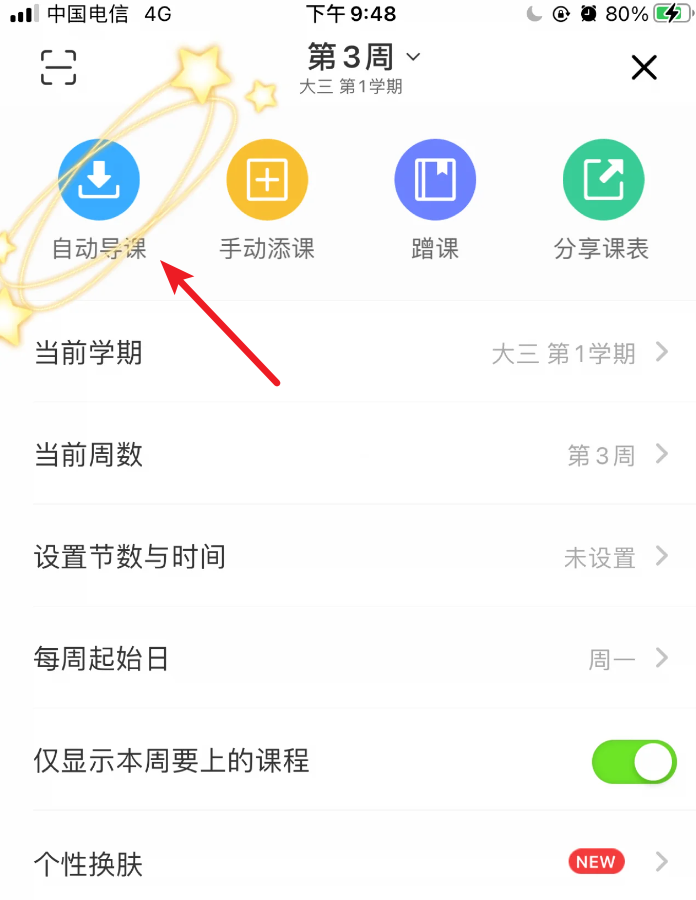
Task: Expand the 第3周 week dropdown
Action: pos(363,58)
